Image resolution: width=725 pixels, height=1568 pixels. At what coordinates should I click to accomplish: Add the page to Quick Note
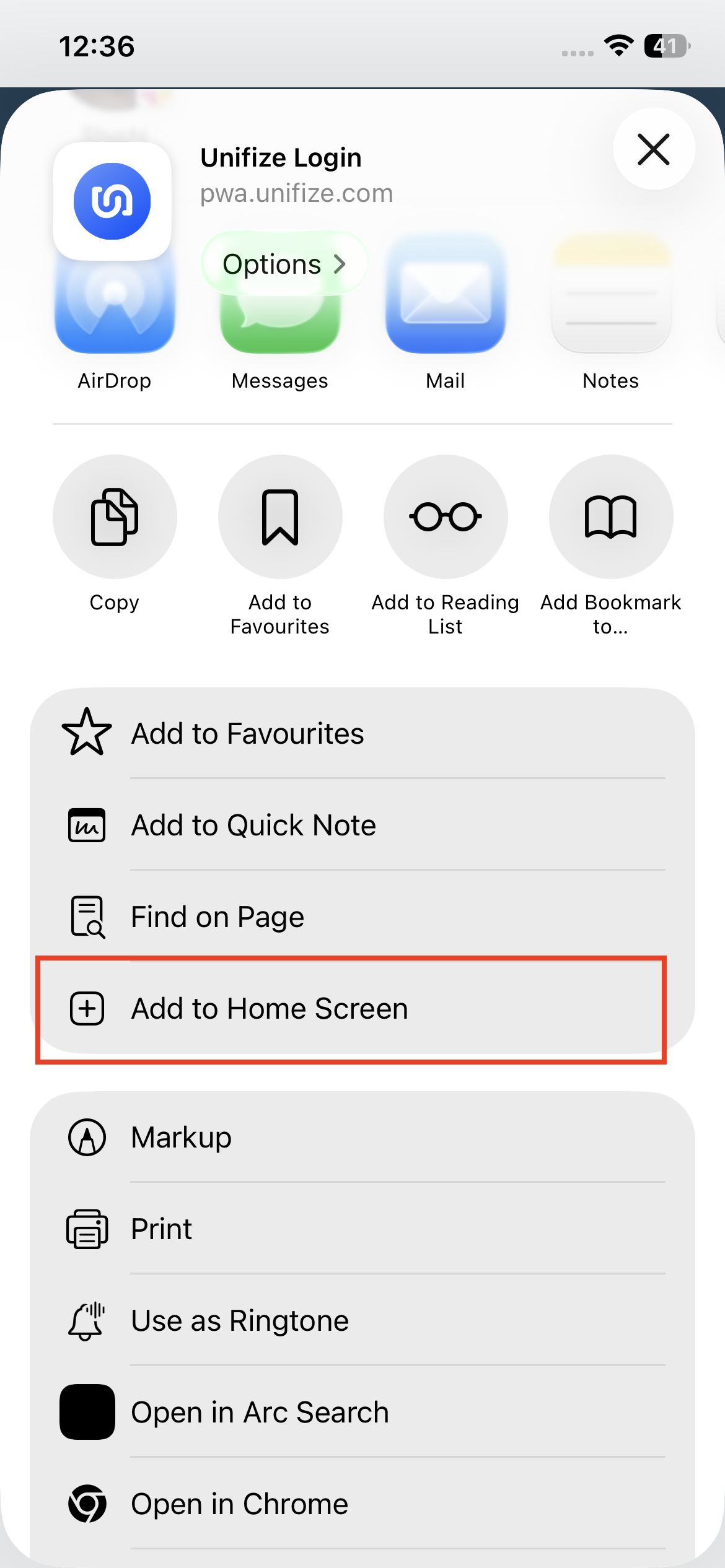pos(362,825)
